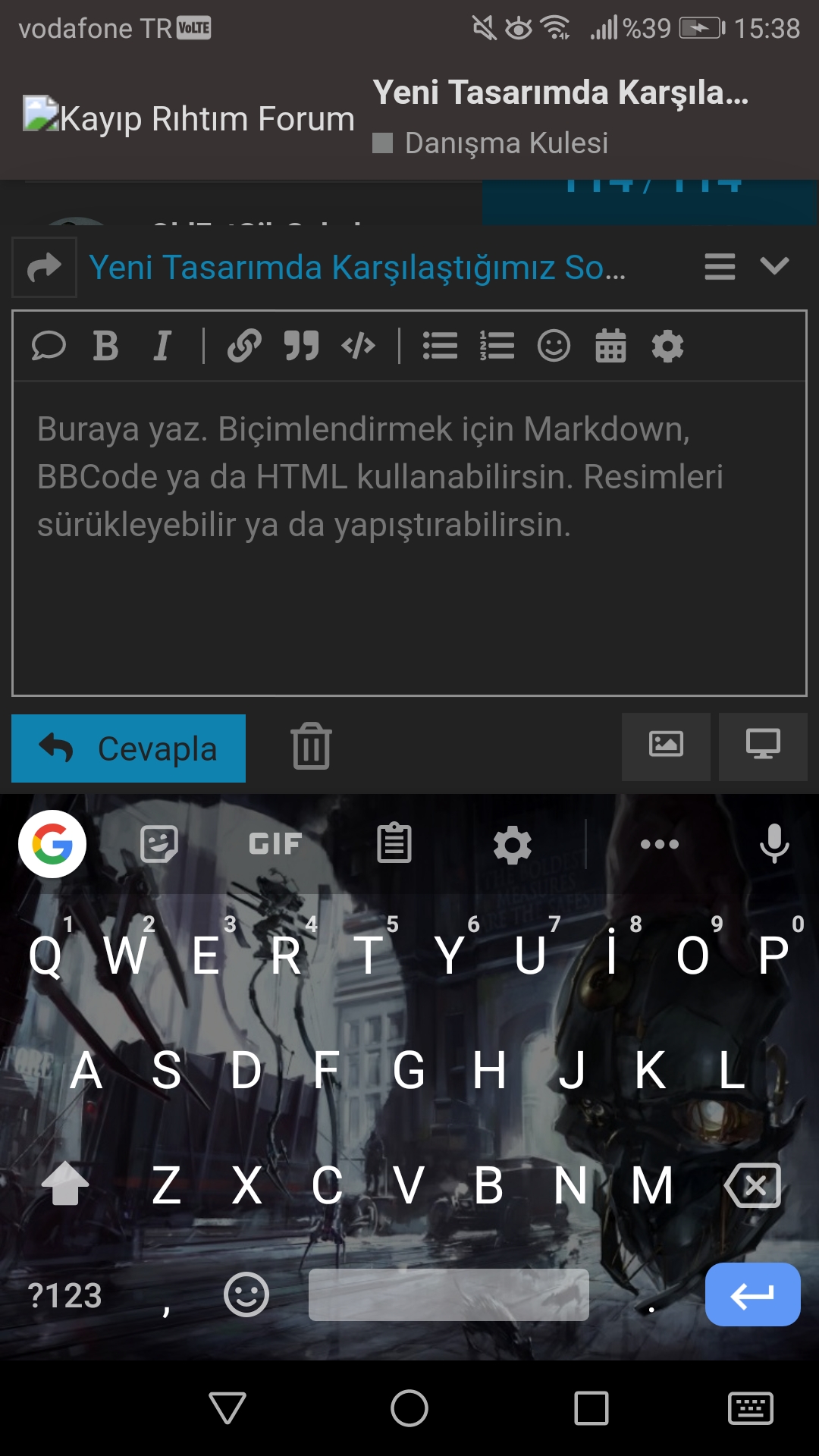The image size is (819, 1456).
Task: Add a bulleted list
Action: click(440, 347)
